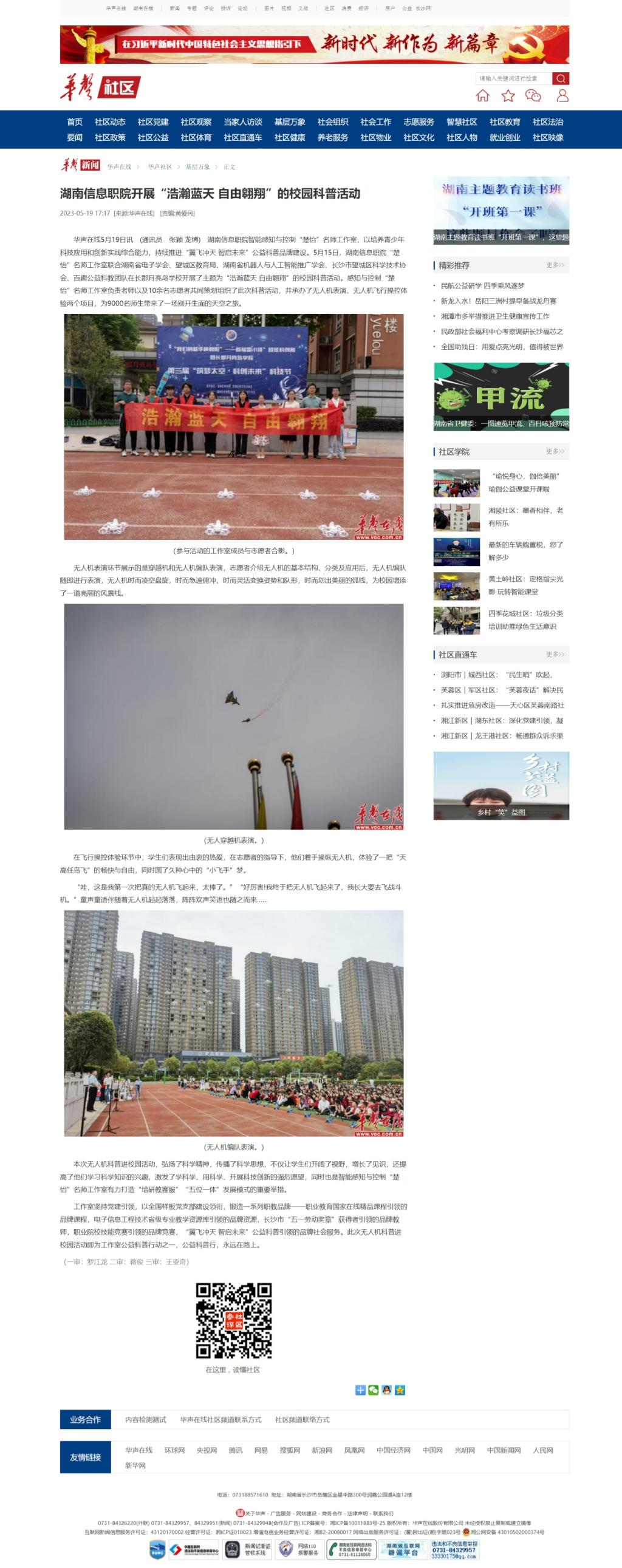
Task: Open the 社区健康 navigation item
Action: point(289,138)
